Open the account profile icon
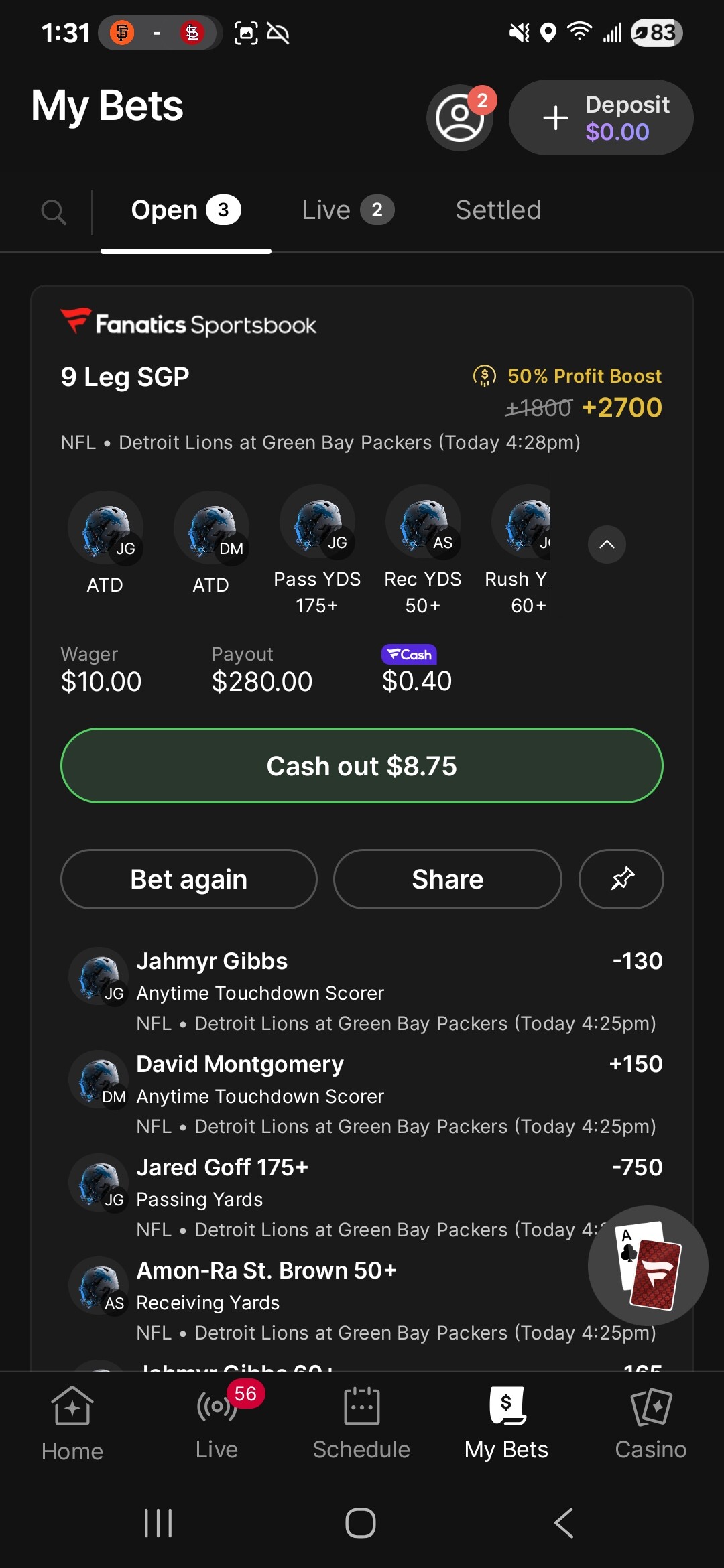Screen dimensions: 724x1568 point(460,118)
